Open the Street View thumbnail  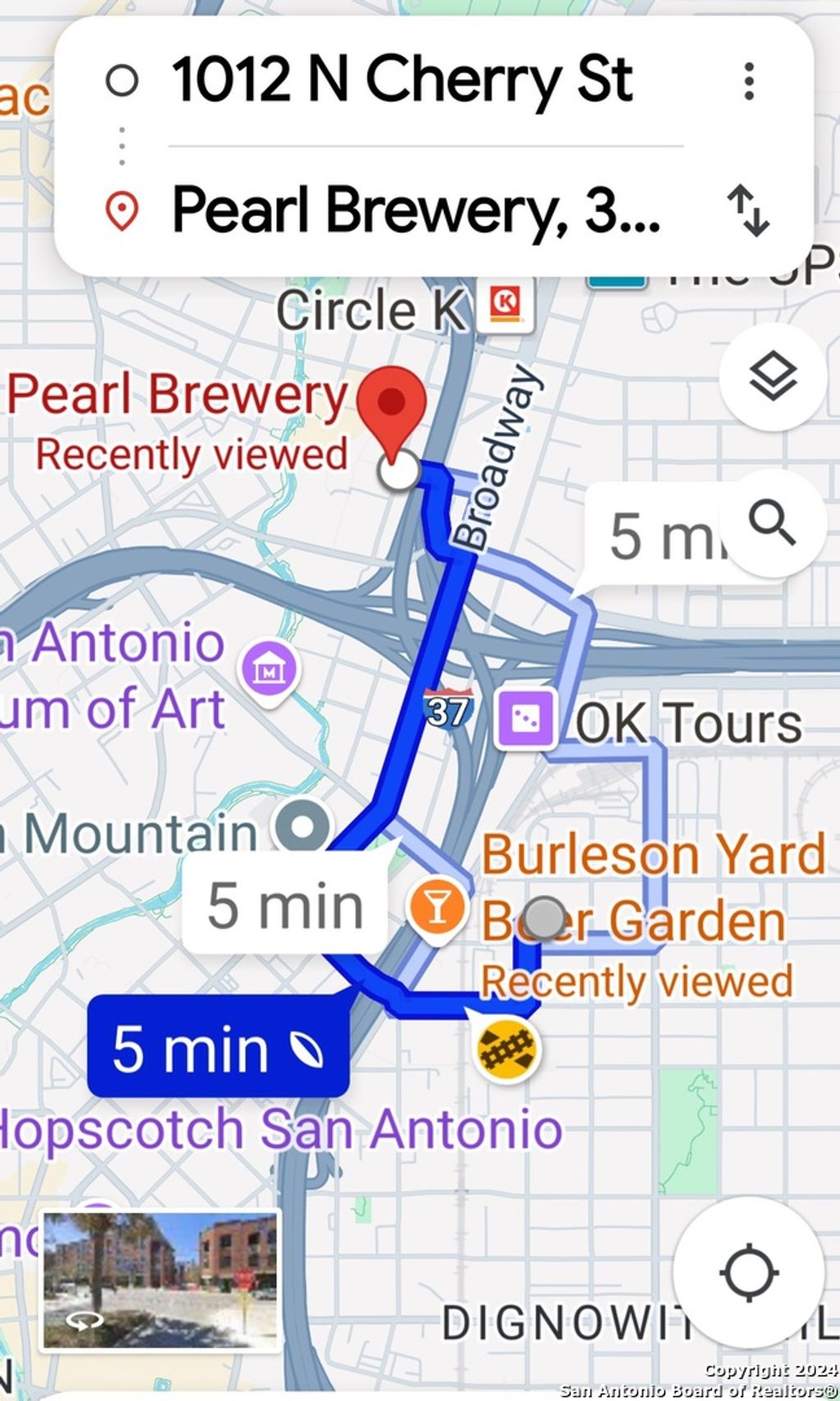[161, 1281]
